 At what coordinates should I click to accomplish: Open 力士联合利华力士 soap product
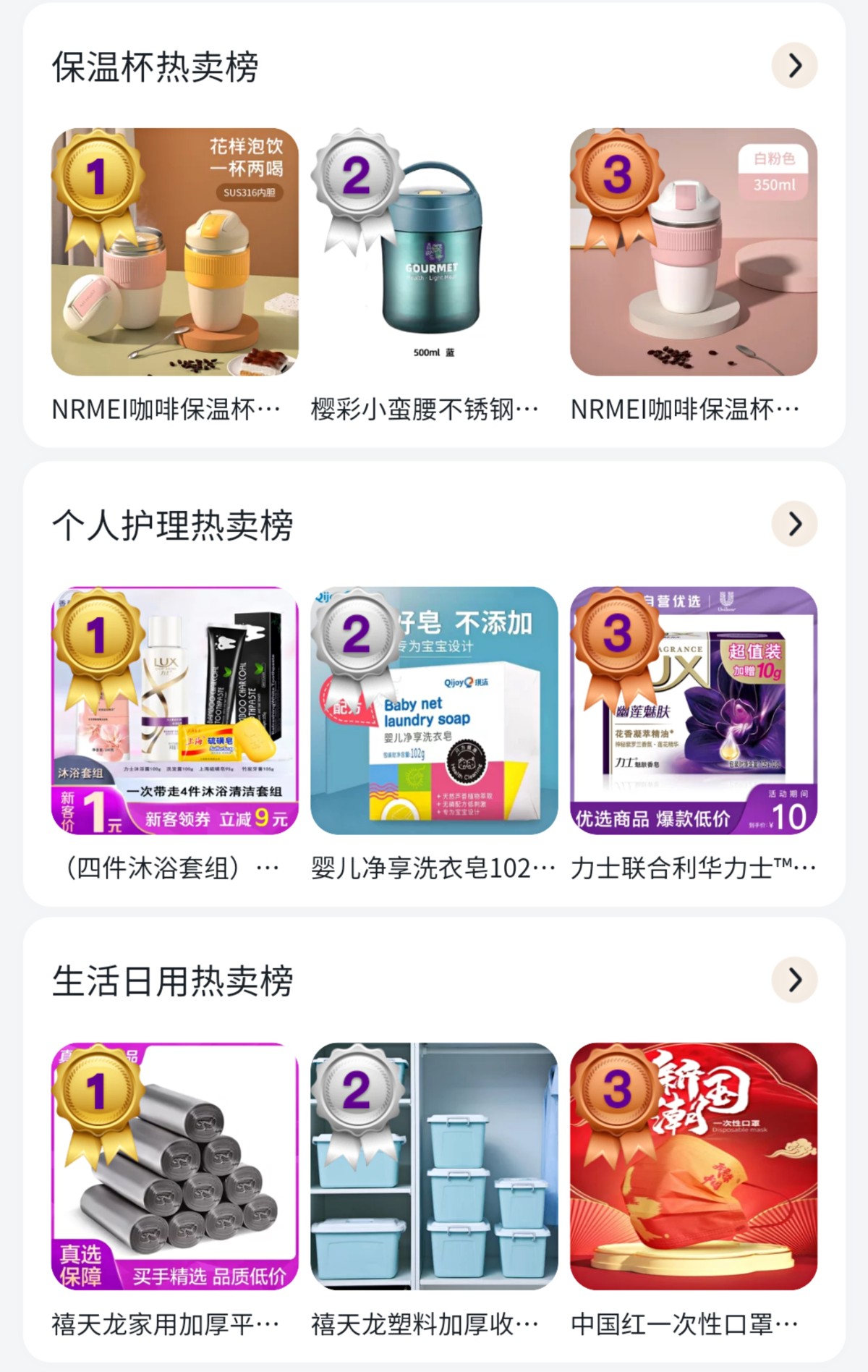(693, 711)
